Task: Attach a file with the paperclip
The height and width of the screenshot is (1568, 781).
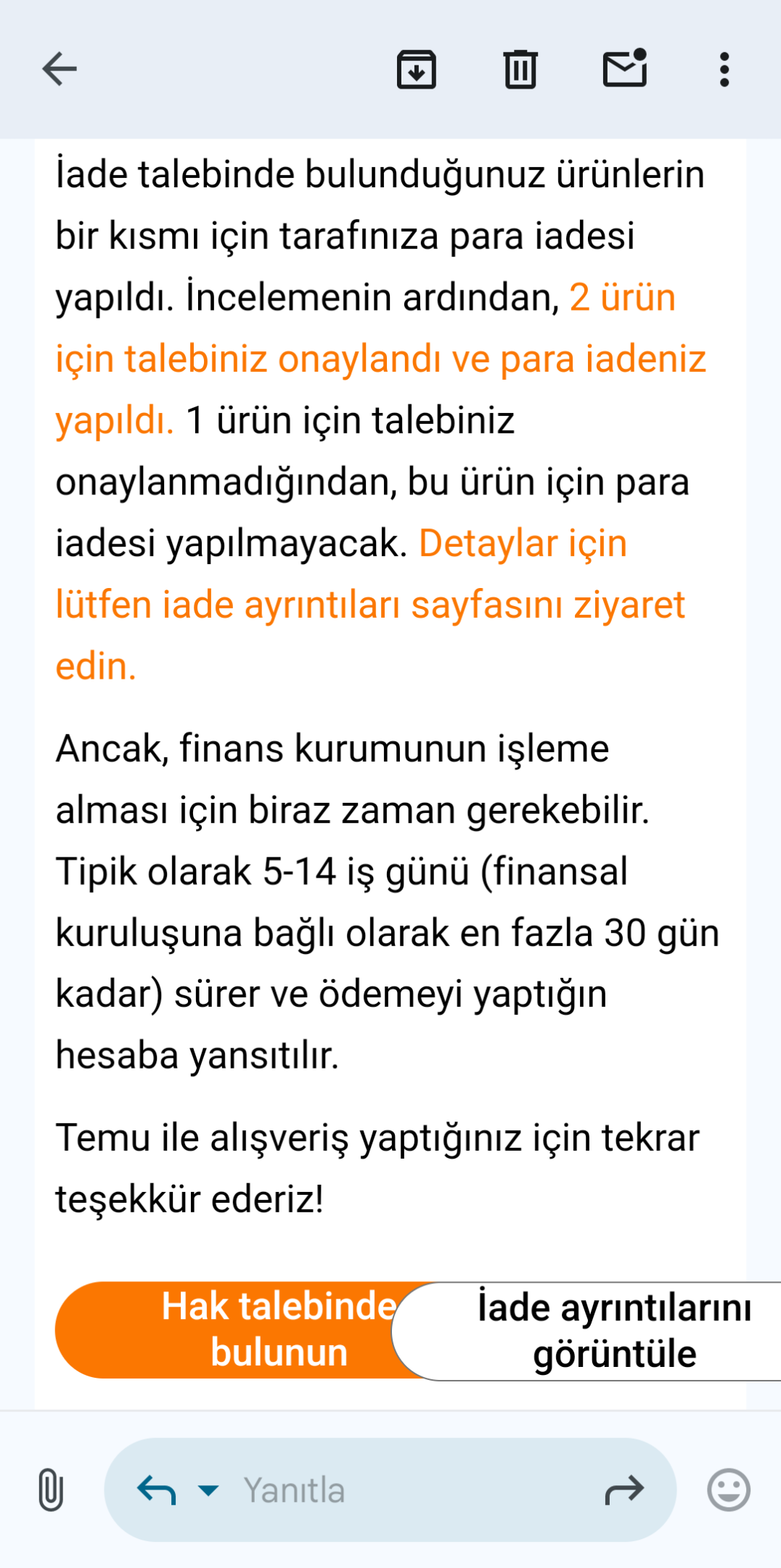Action: coord(51,1490)
